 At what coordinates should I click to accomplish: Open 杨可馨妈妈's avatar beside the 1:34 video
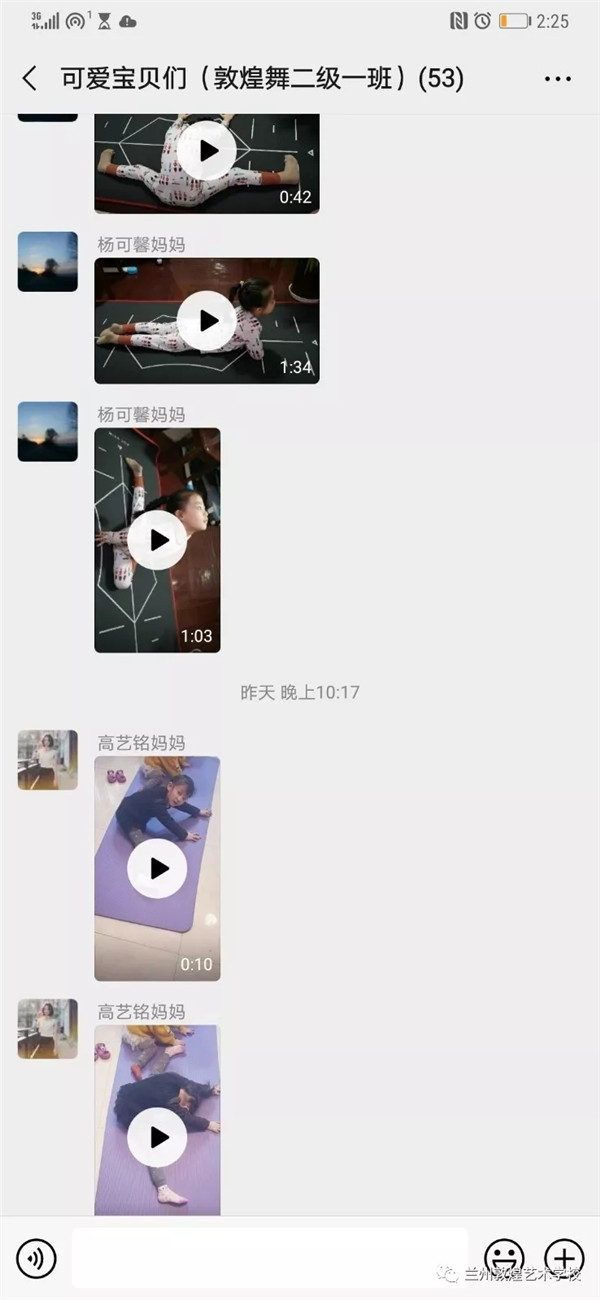pyautogui.click(x=47, y=262)
